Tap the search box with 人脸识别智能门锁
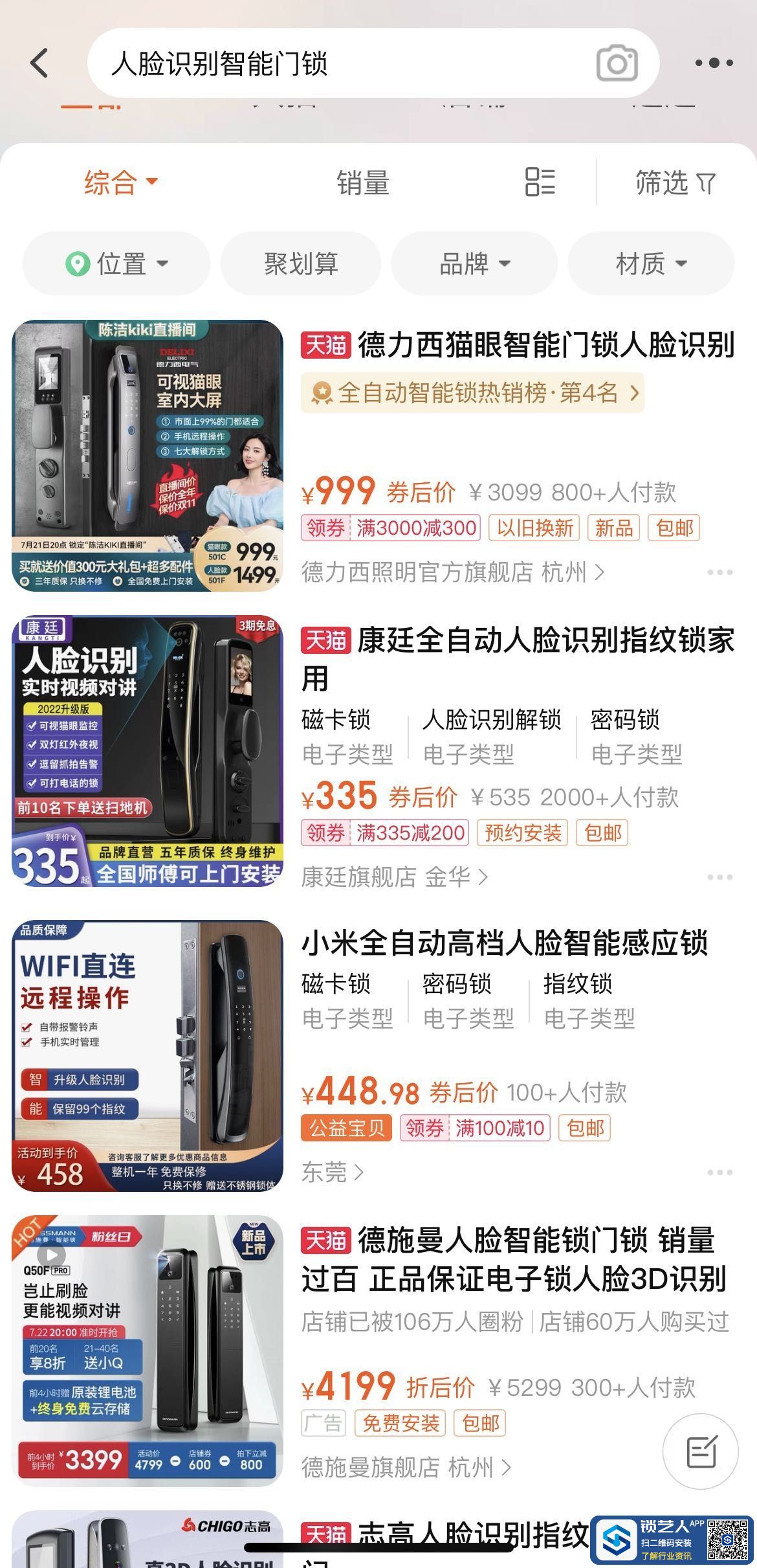The width and height of the screenshot is (757, 1568). (336, 63)
